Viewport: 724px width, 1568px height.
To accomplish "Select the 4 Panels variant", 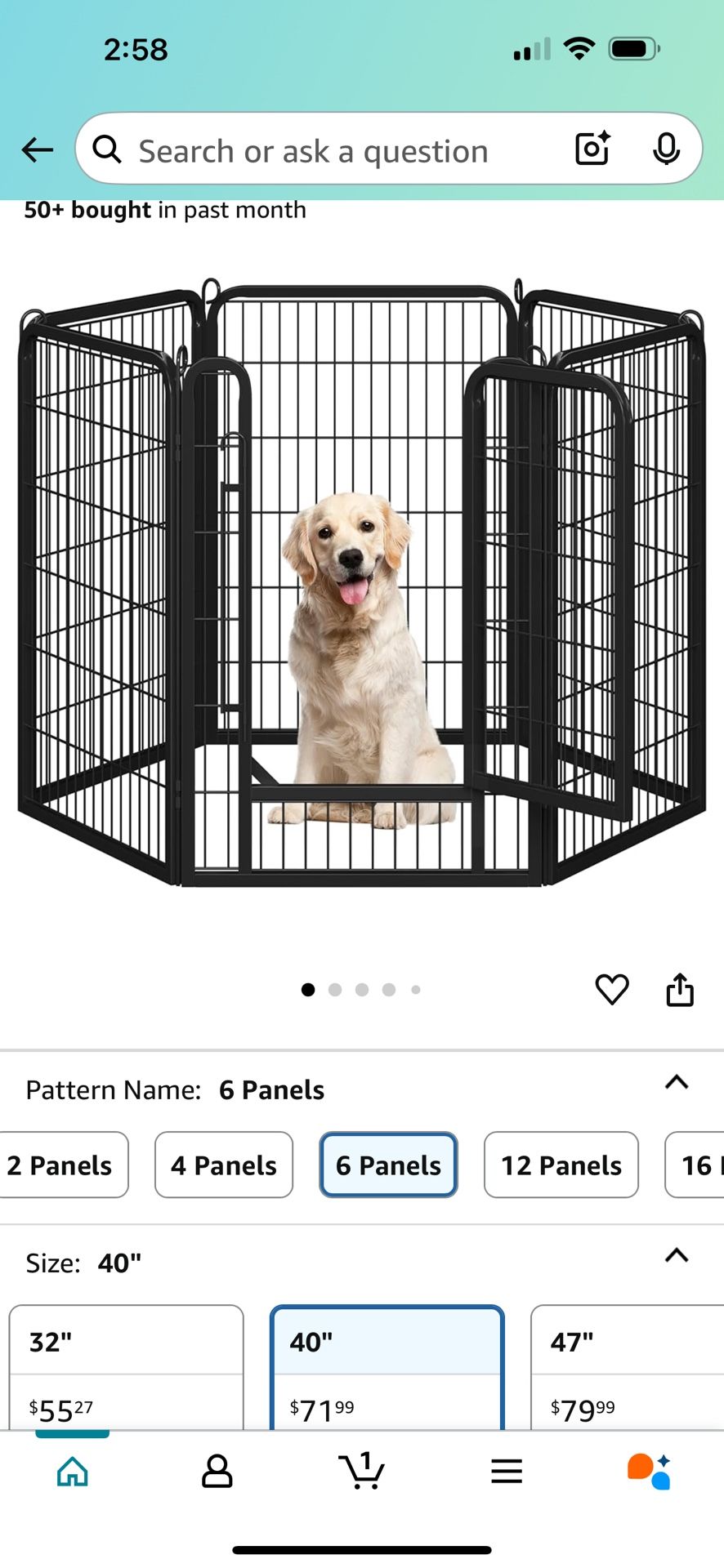I will pyautogui.click(x=223, y=1165).
